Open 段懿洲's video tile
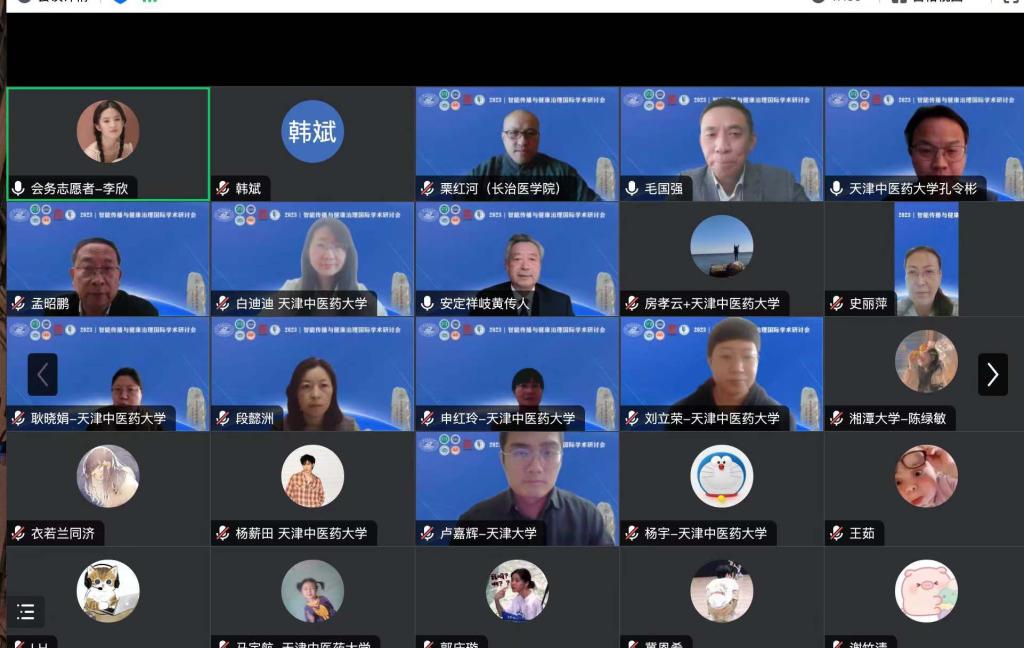This screenshot has width=1024, height=648. coord(312,375)
